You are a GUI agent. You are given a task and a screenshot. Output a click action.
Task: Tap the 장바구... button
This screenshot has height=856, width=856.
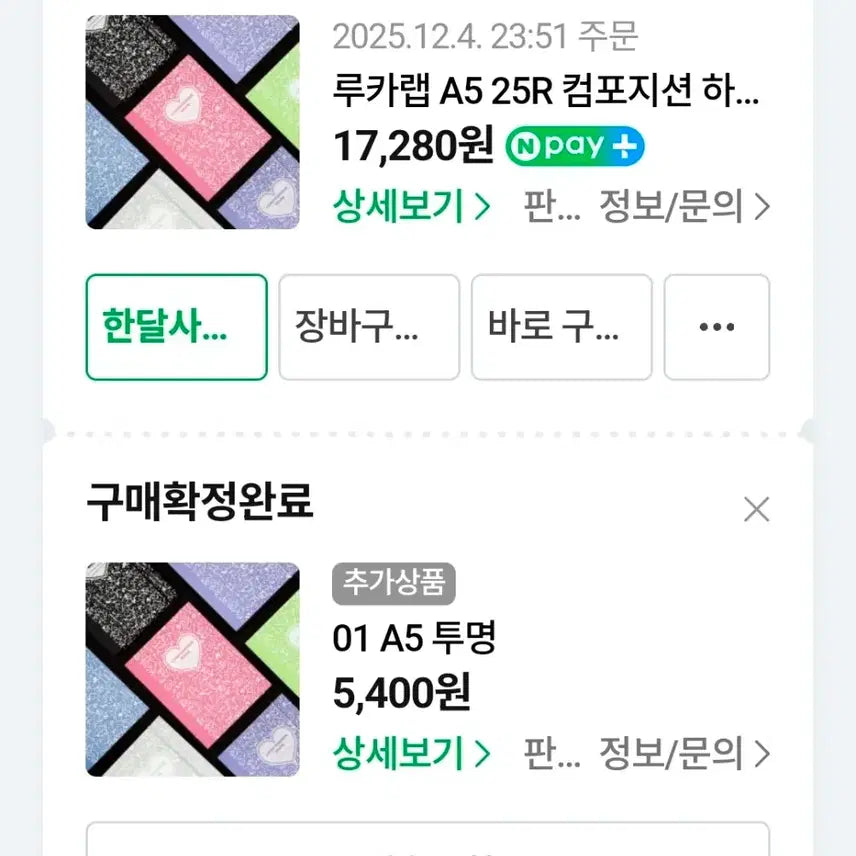[369, 327]
